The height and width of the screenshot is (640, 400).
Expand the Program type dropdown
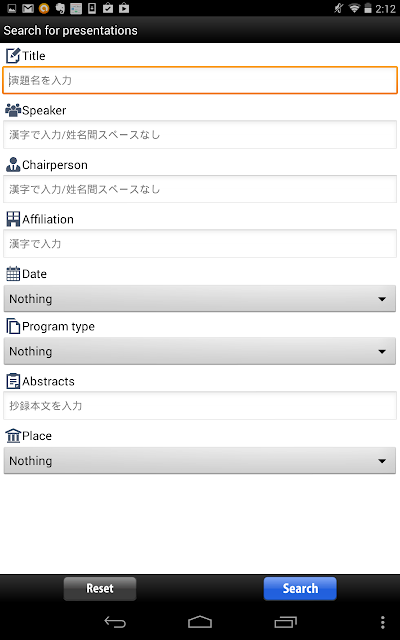(200, 351)
